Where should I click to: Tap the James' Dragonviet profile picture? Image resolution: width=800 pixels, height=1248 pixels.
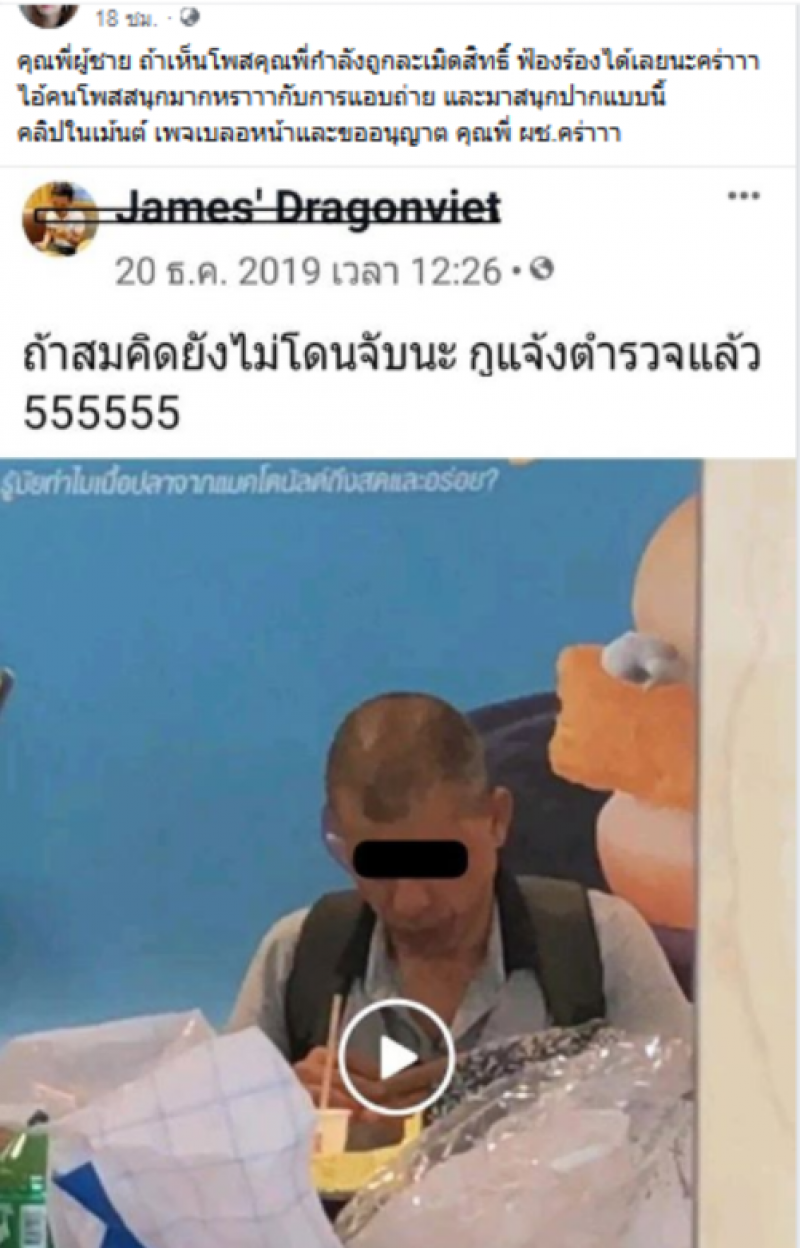coord(60,217)
